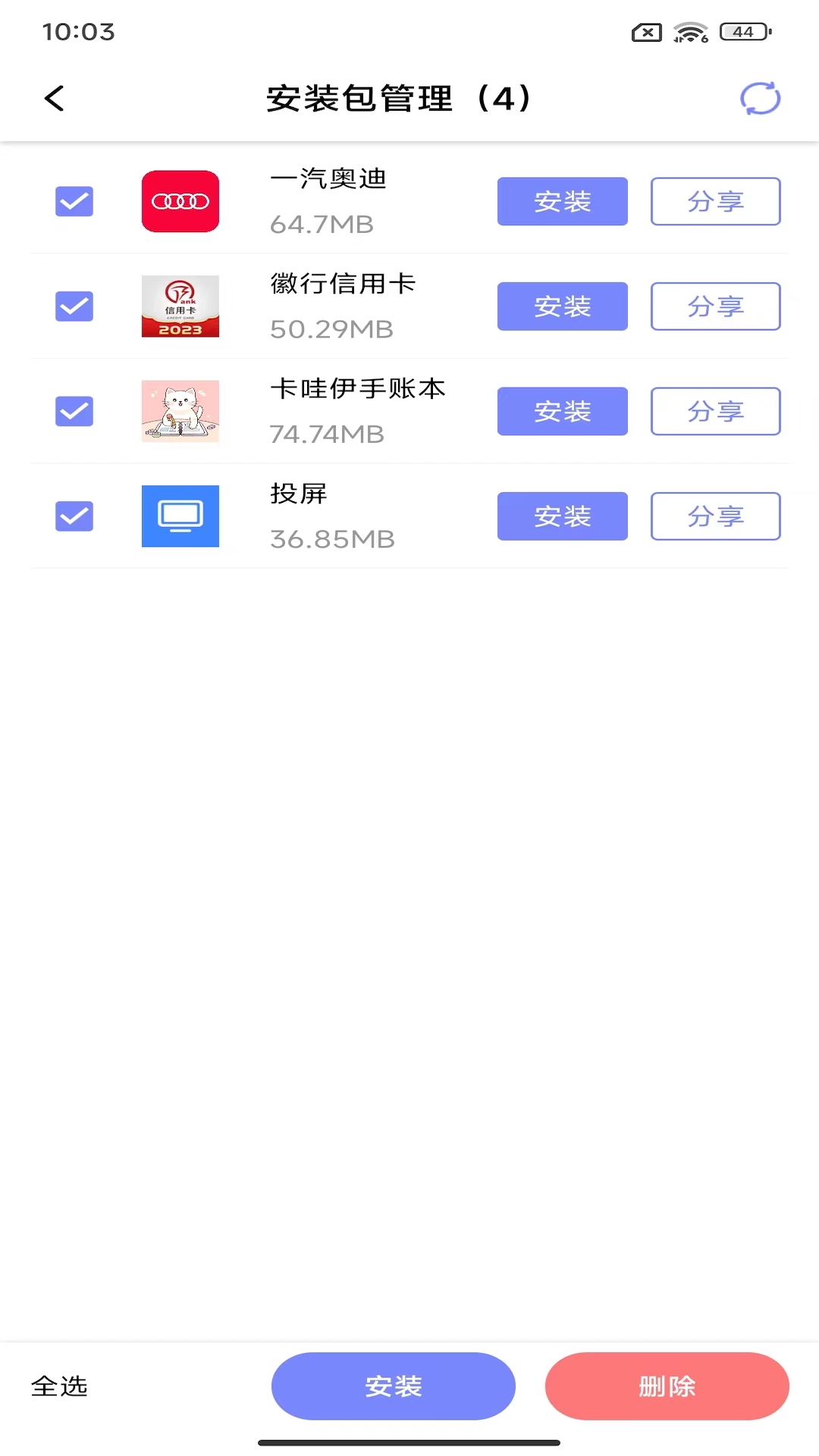The height and width of the screenshot is (1456, 819).
Task: Tap the 一汽奥迪 app icon
Action: pyautogui.click(x=180, y=201)
